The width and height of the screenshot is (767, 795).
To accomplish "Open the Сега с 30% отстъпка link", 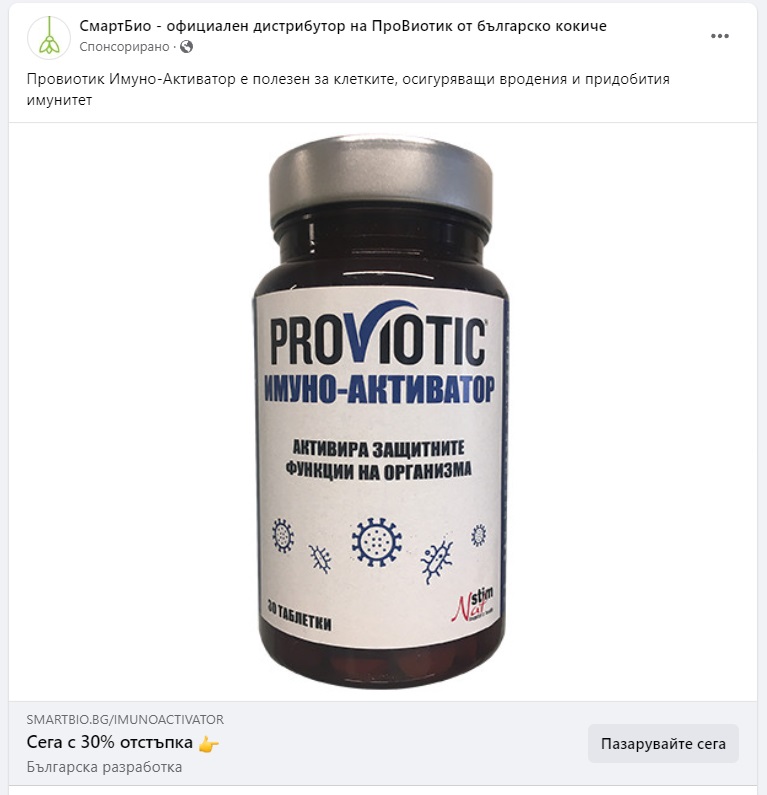I will coord(110,743).
